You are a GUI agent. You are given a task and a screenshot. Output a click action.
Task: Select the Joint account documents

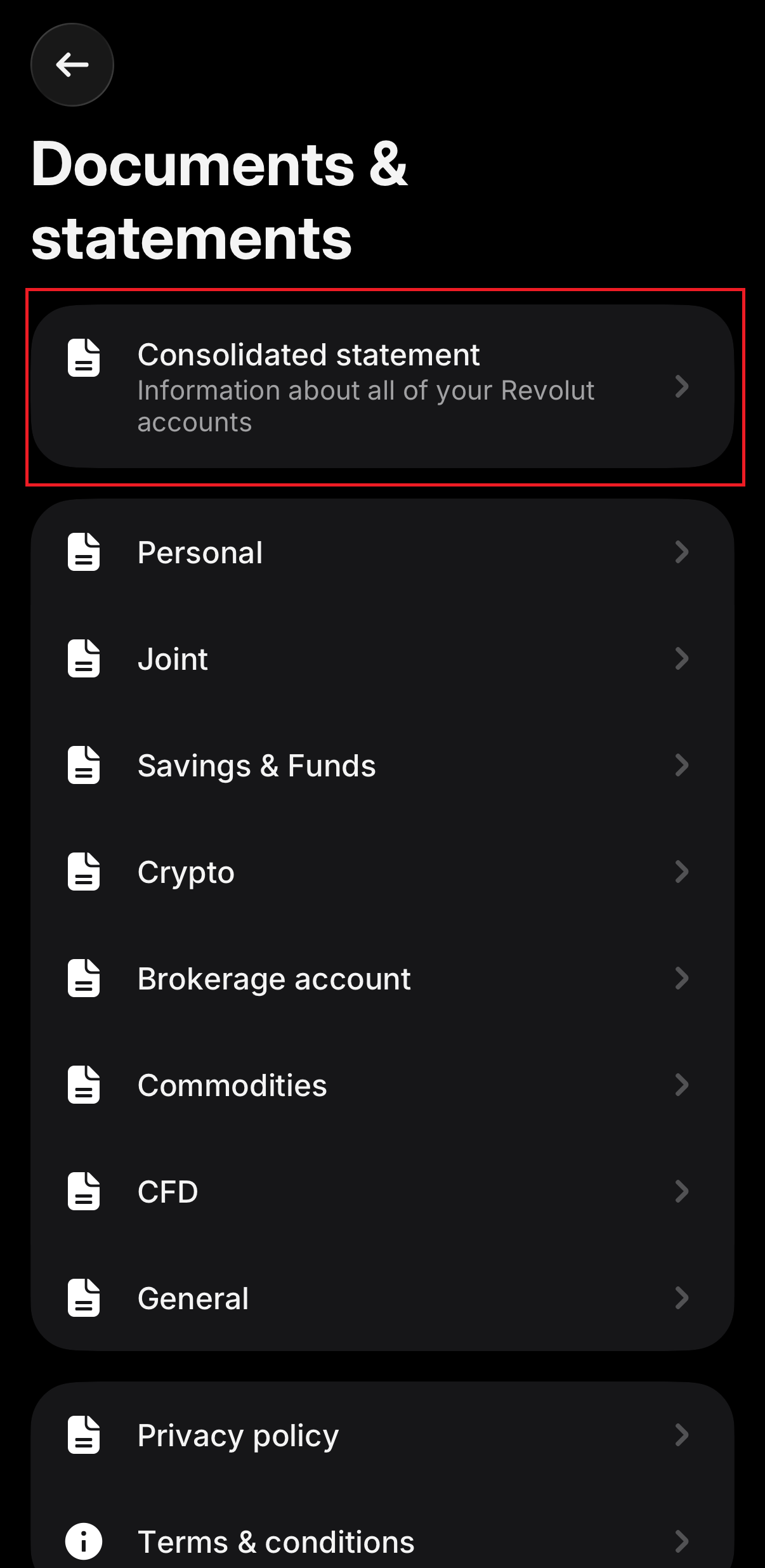[x=382, y=659]
